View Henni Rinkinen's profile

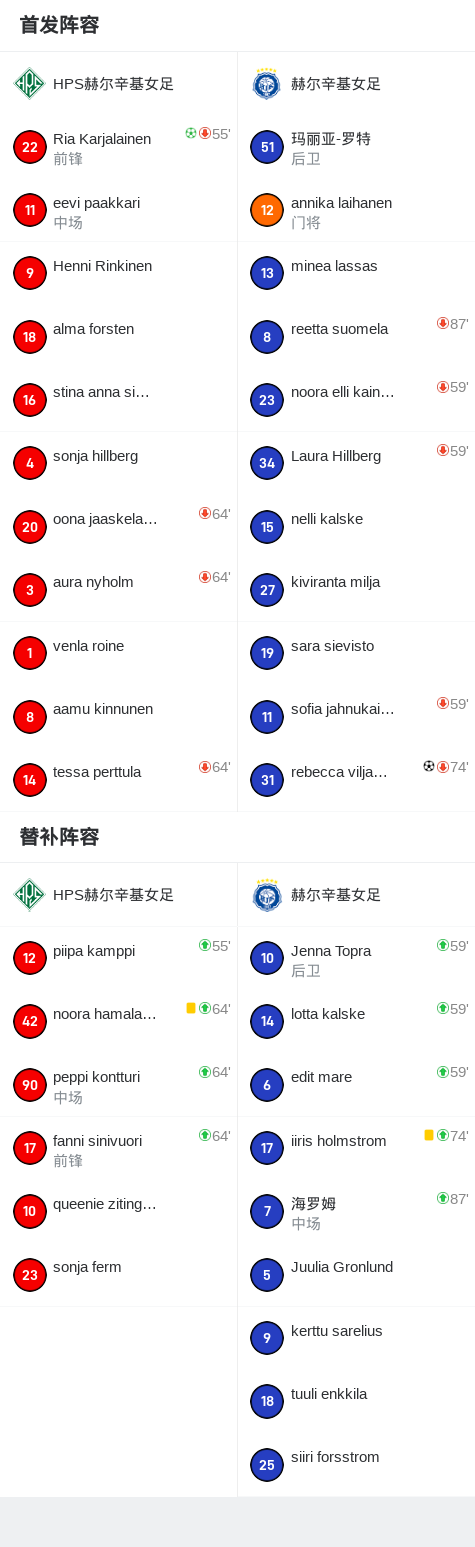119,274
